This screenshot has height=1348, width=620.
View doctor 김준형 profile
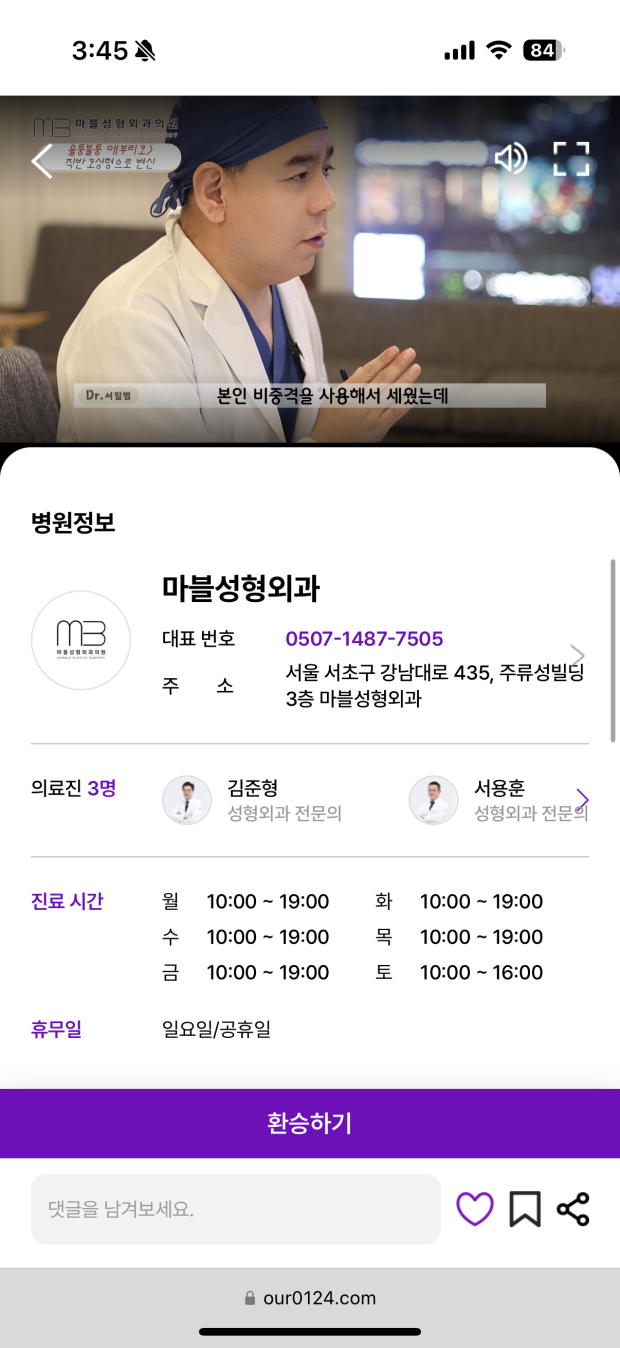click(x=252, y=800)
